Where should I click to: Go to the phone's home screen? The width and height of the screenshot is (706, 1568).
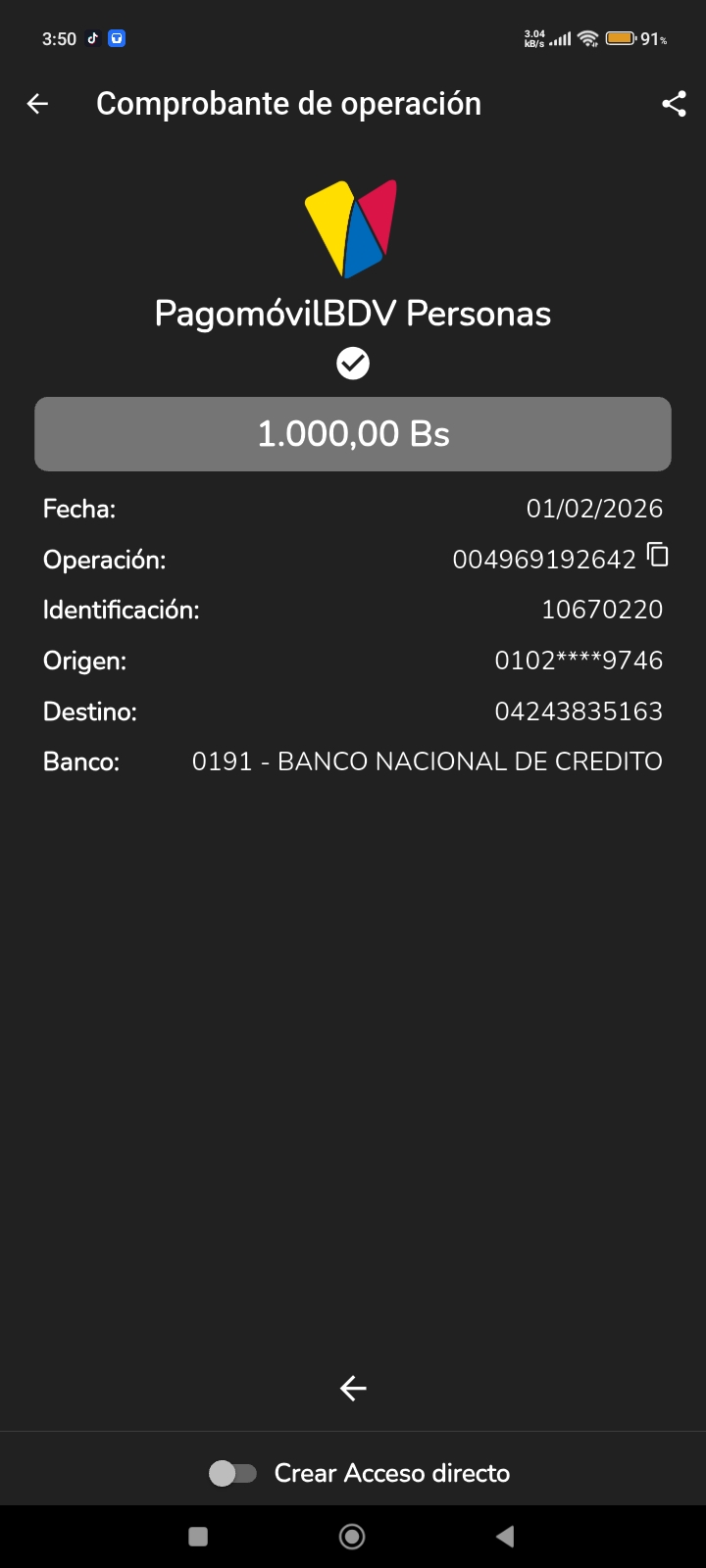point(352,1537)
